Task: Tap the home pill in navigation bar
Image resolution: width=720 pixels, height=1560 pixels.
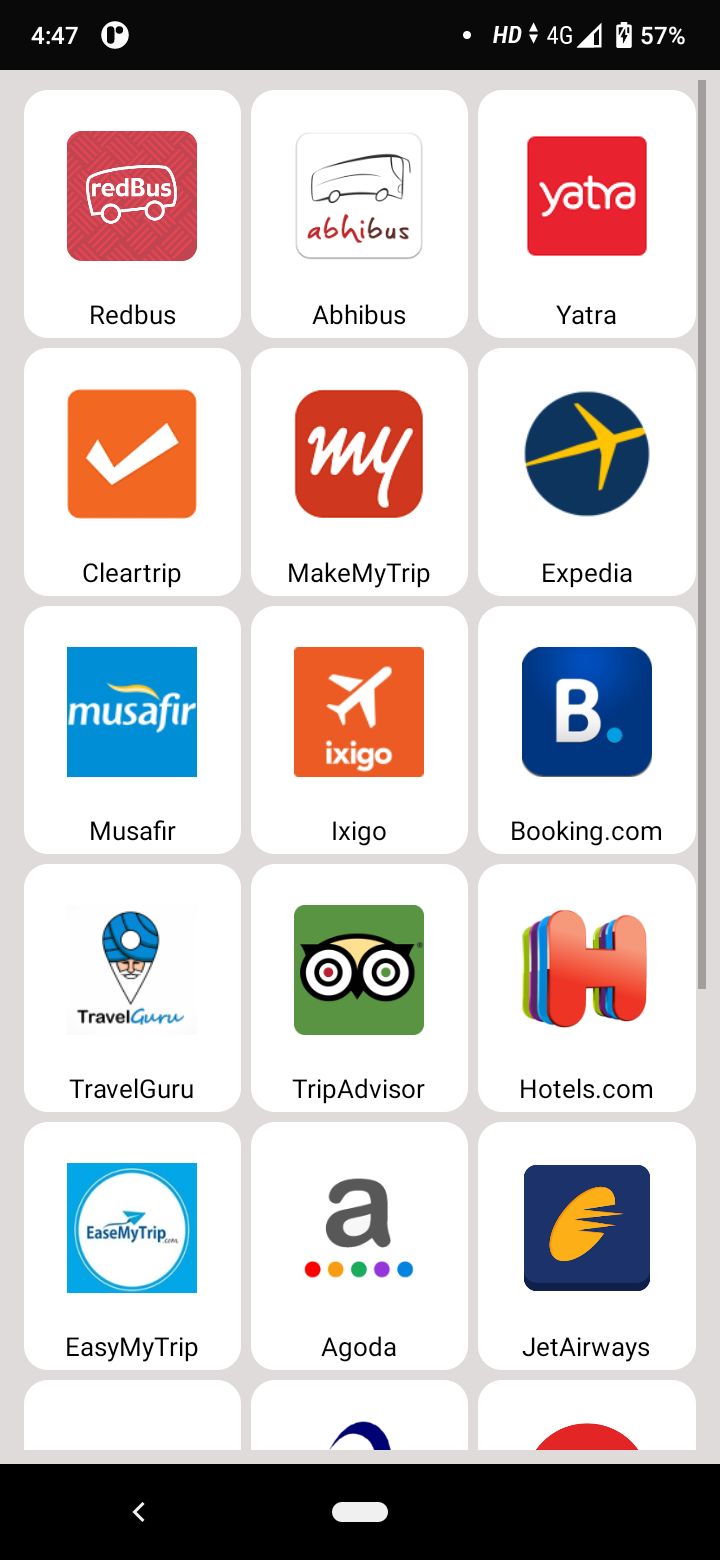Action: [x=360, y=1512]
